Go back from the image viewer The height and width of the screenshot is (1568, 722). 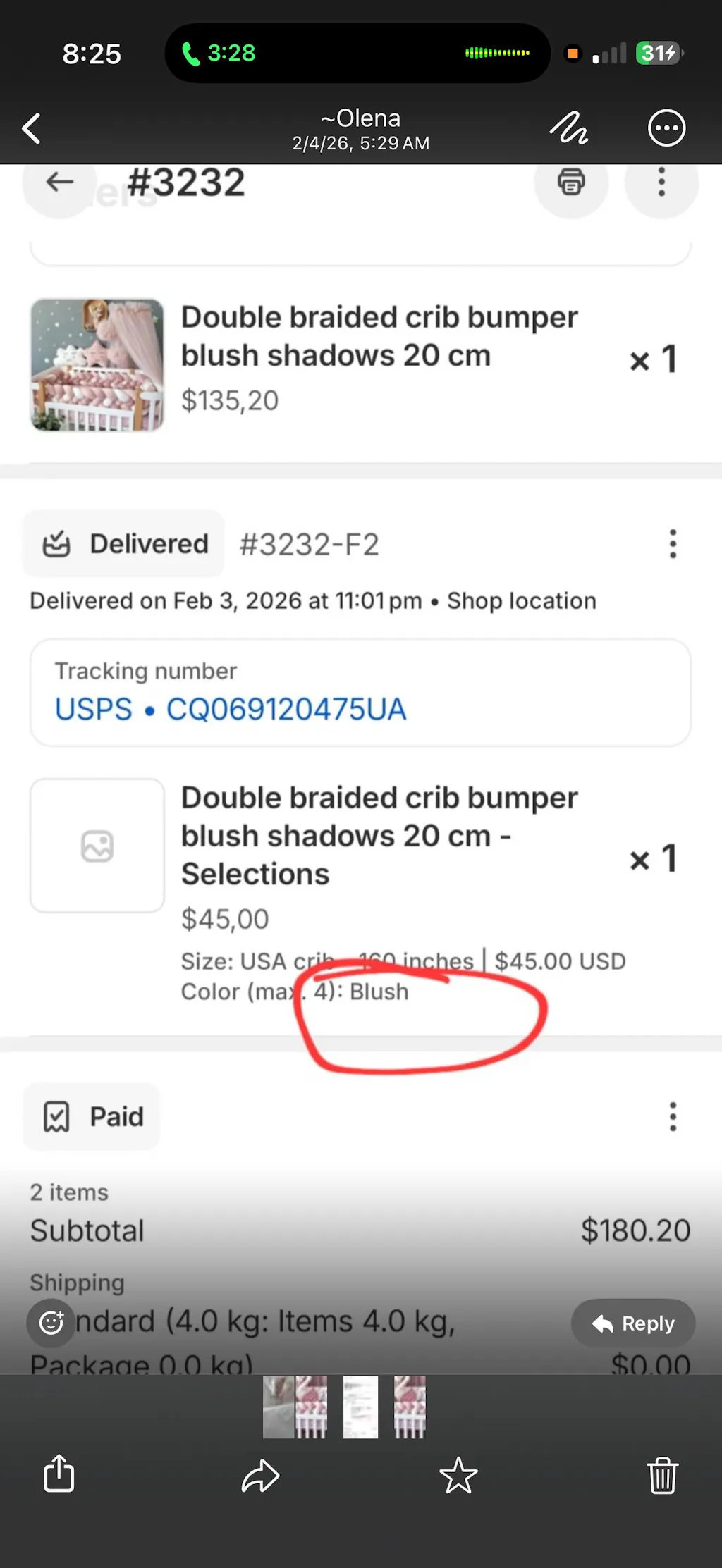[32, 128]
